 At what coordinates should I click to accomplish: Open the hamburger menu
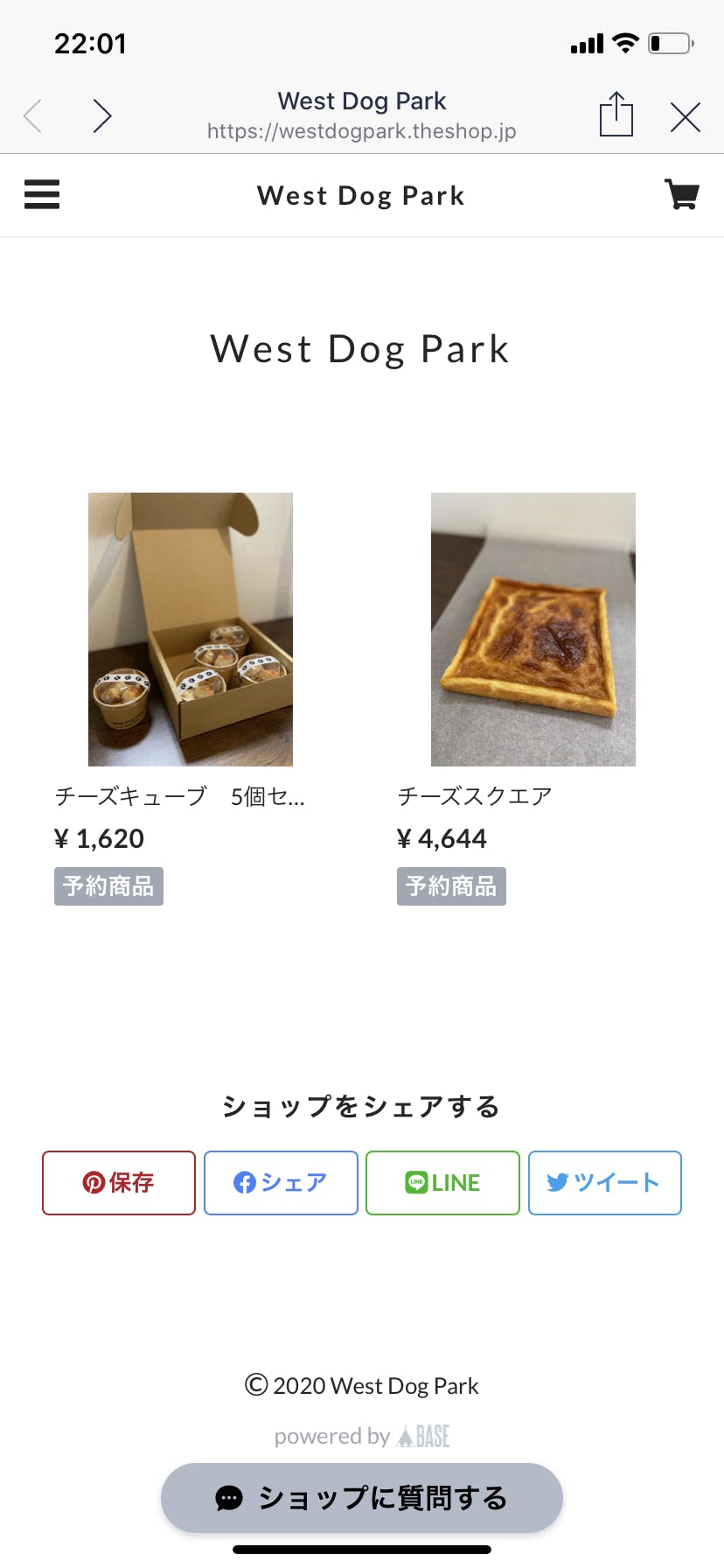click(42, 194)
